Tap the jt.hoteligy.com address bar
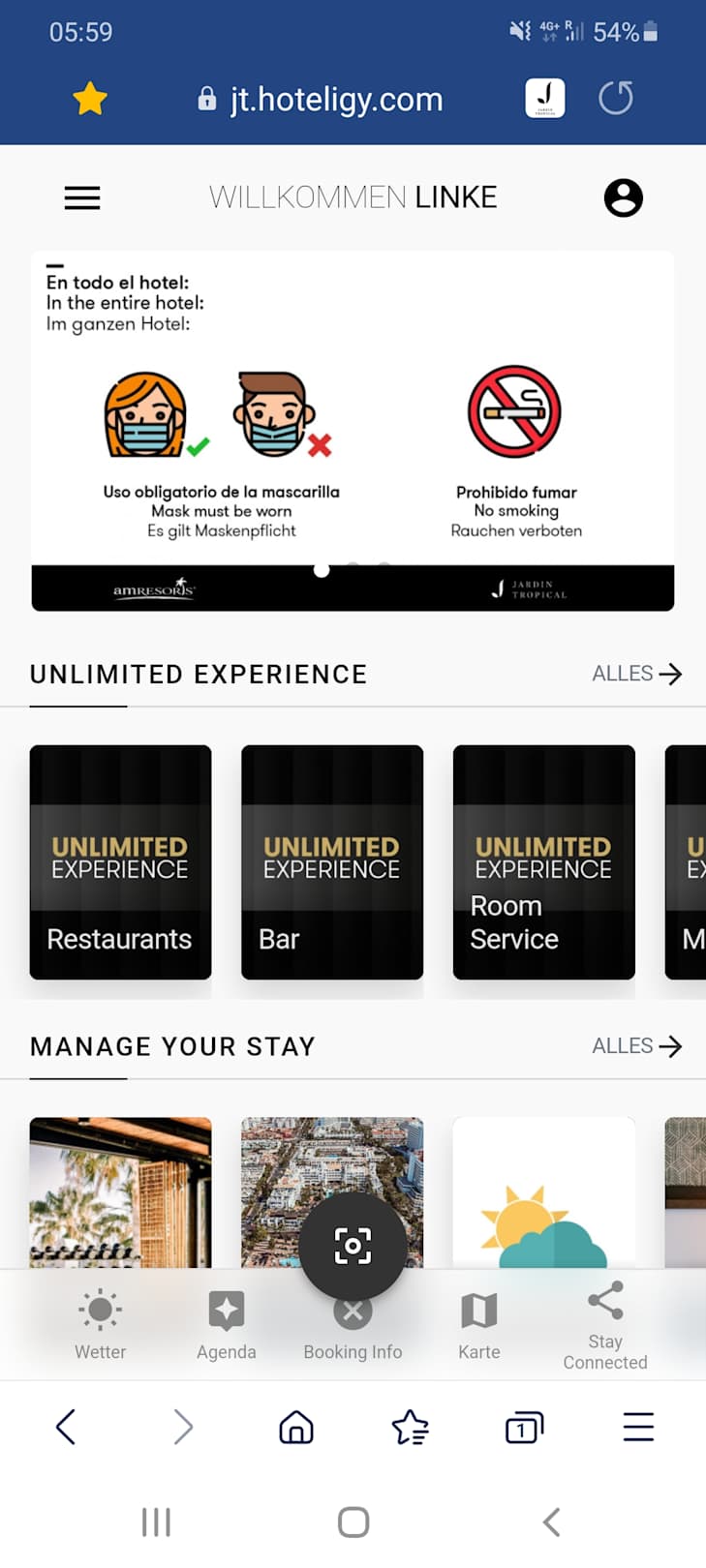The height and width of the screenshot is (1568, 706). (335, 99)
